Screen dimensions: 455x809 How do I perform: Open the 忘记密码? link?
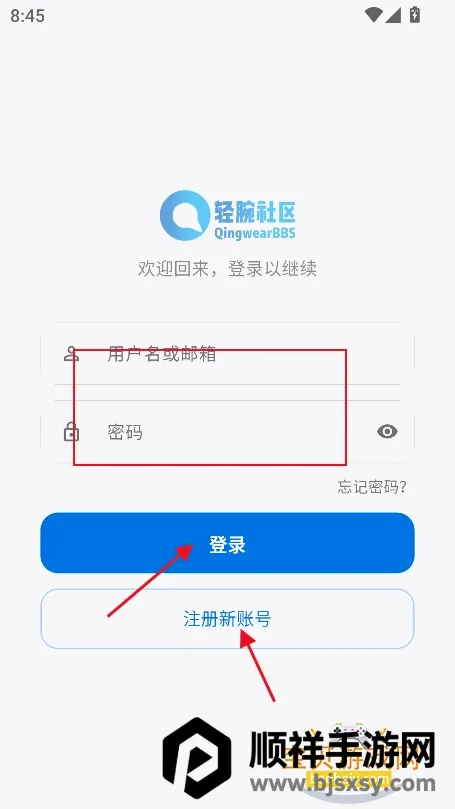(372, 487)
